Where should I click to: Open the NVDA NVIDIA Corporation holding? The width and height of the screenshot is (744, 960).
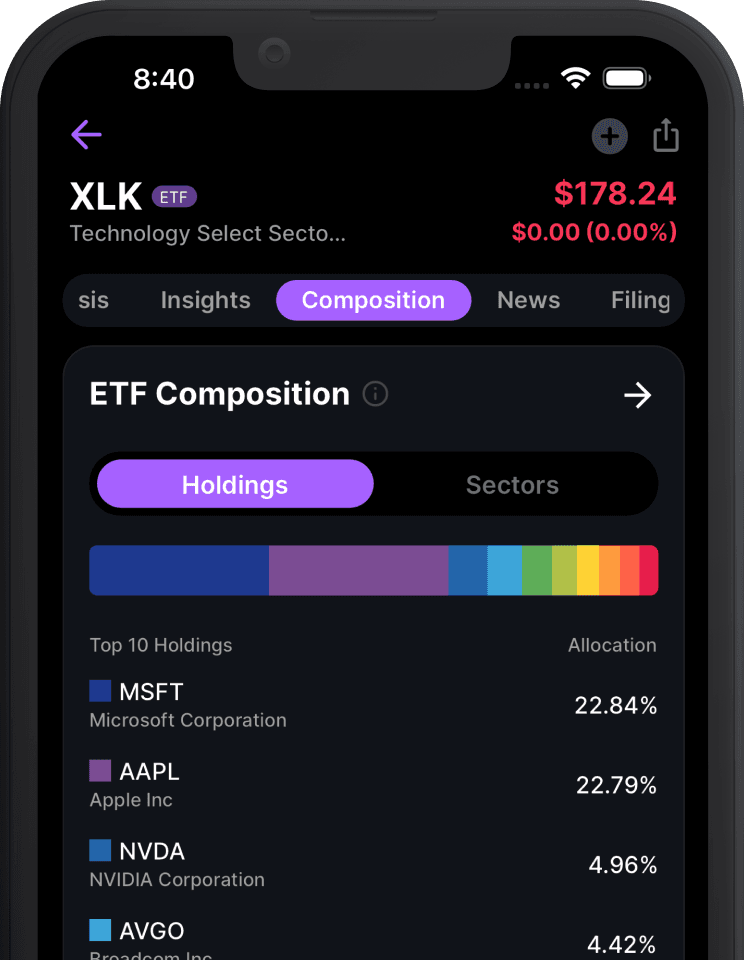pyautogui.click(x=374, y=864)
